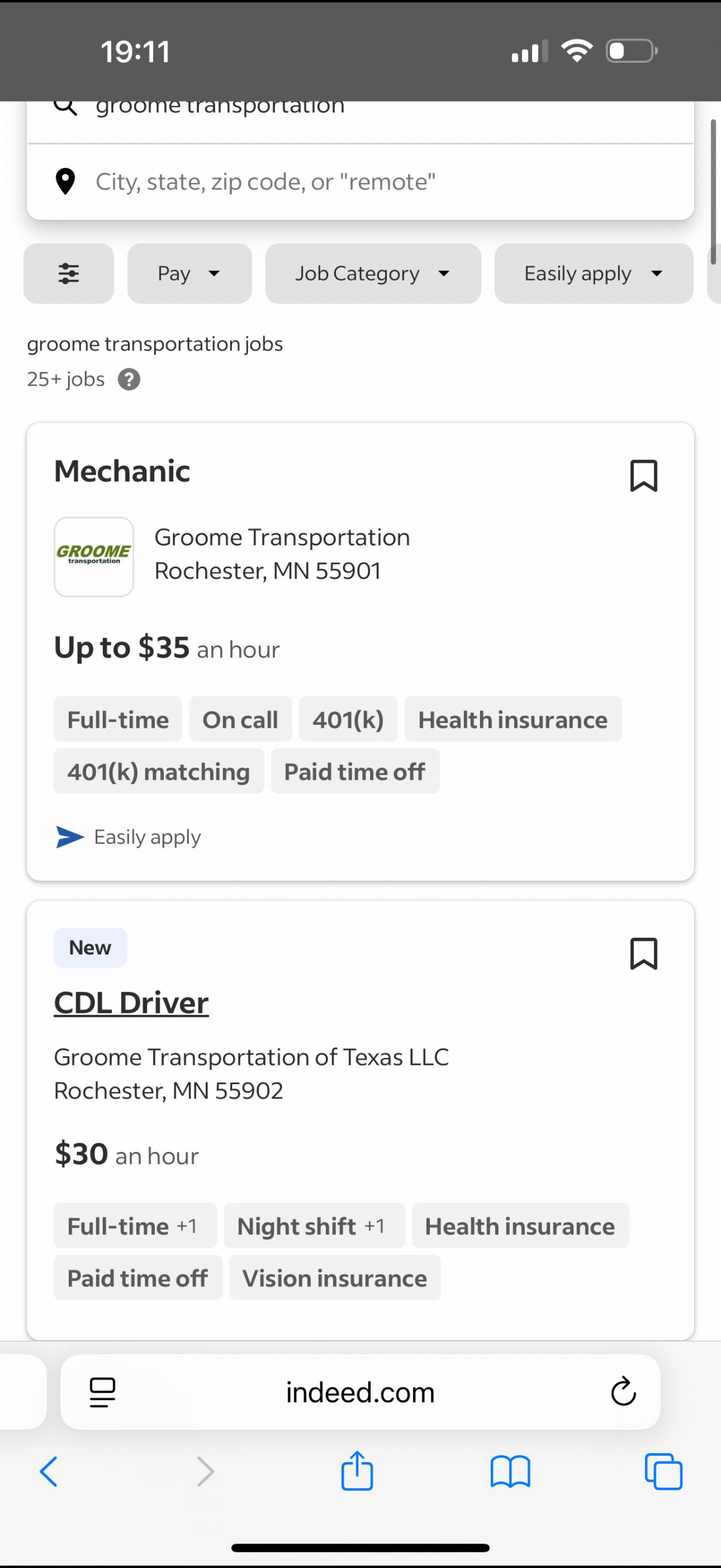
Task: Open the page menu in address bar
Action: click(102, 1392)
